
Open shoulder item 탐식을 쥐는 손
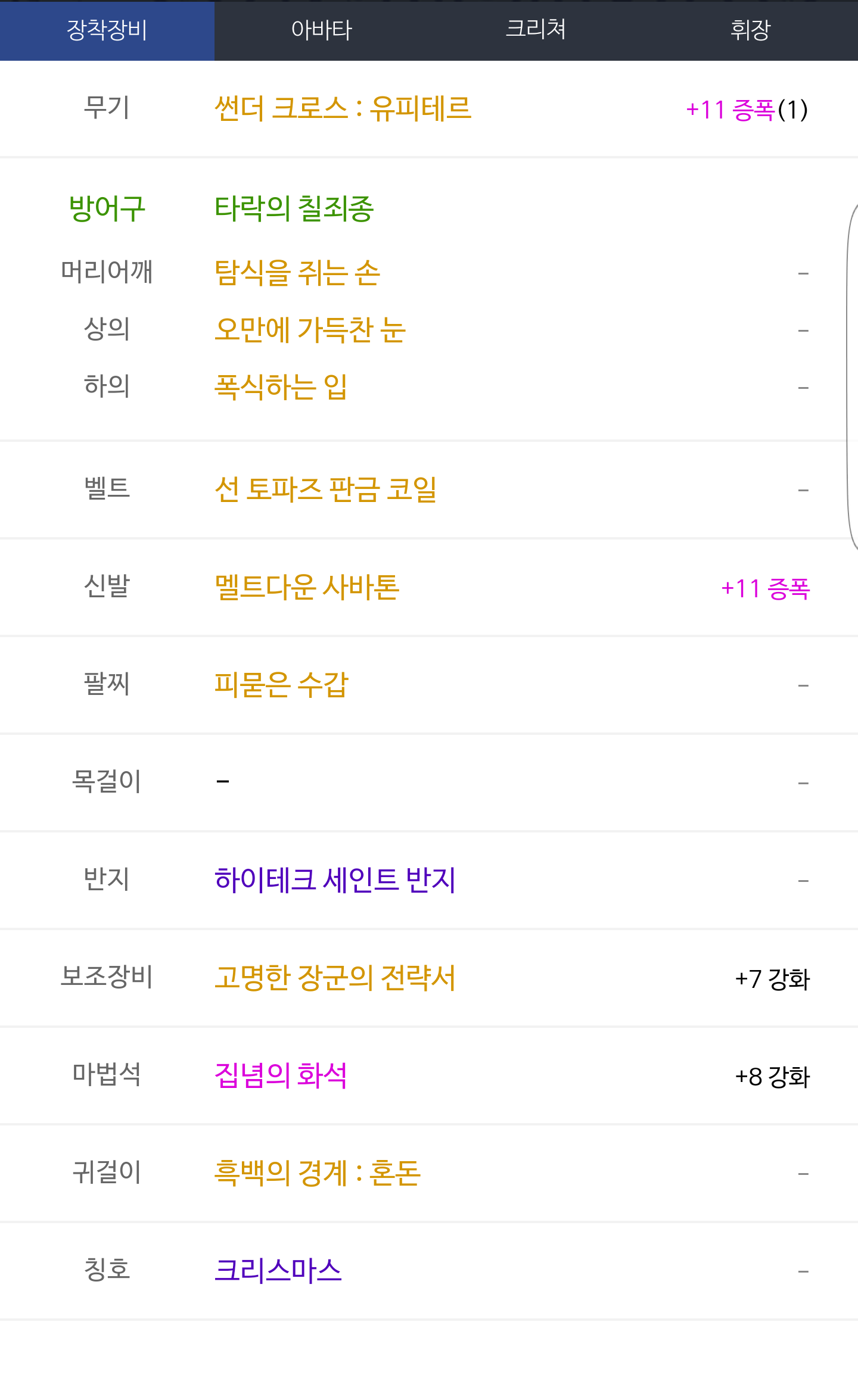[297, 273]
